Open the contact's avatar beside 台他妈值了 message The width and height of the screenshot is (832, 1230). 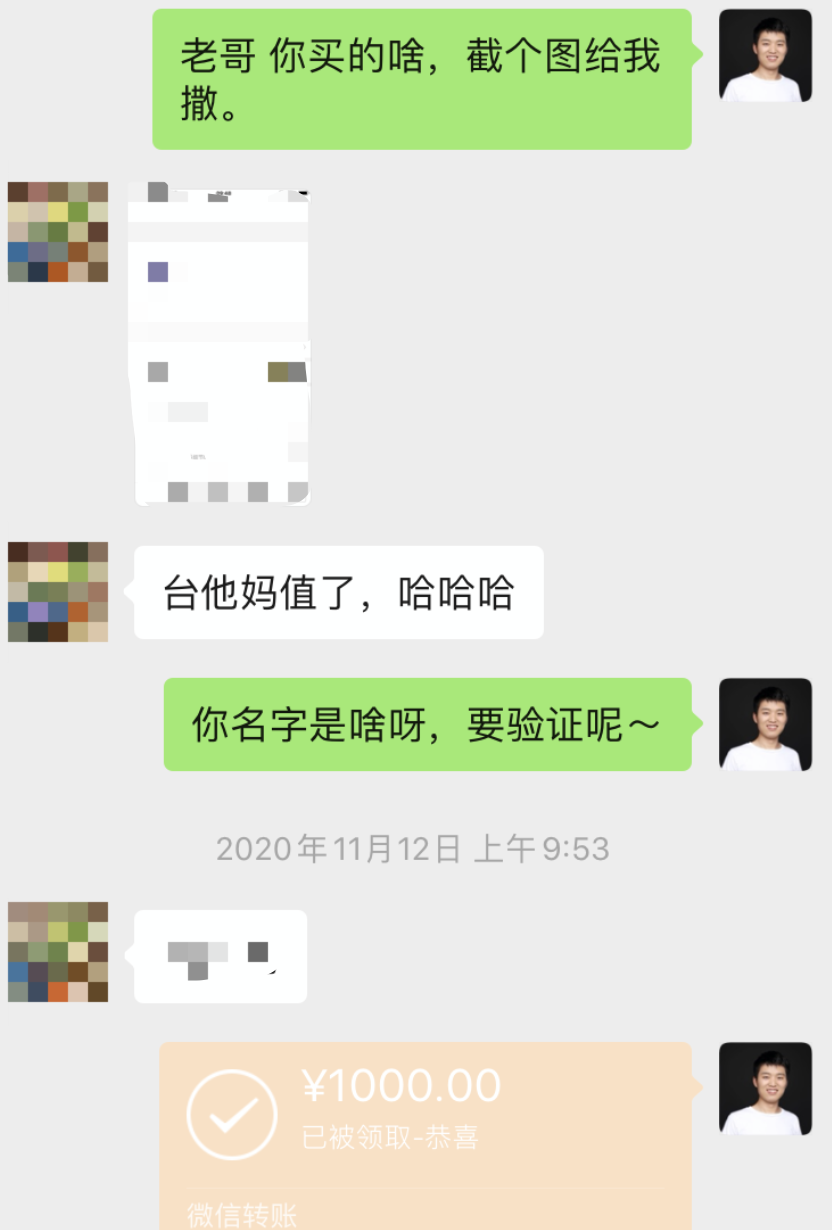tap(58, 592)
